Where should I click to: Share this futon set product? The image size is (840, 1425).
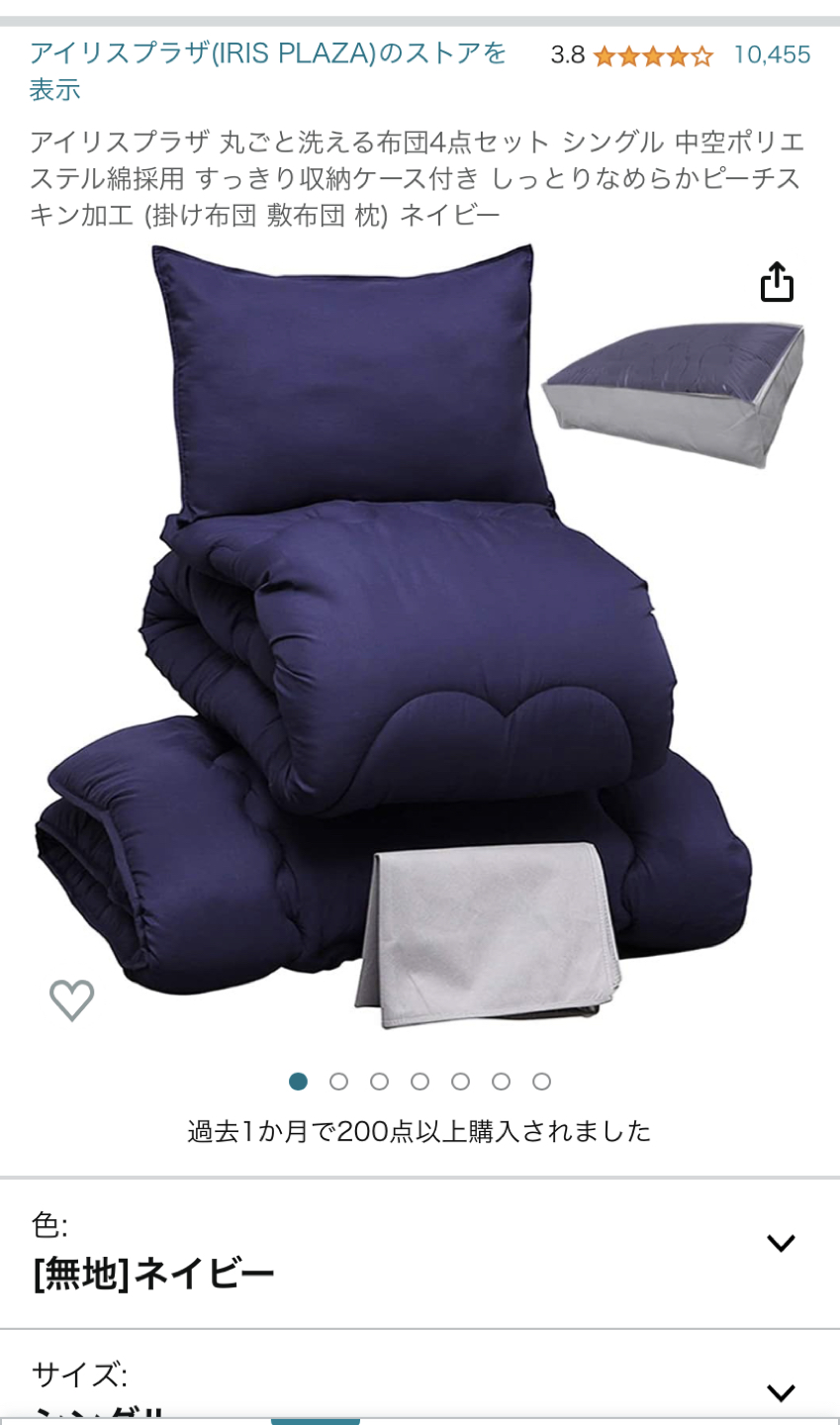777,282
